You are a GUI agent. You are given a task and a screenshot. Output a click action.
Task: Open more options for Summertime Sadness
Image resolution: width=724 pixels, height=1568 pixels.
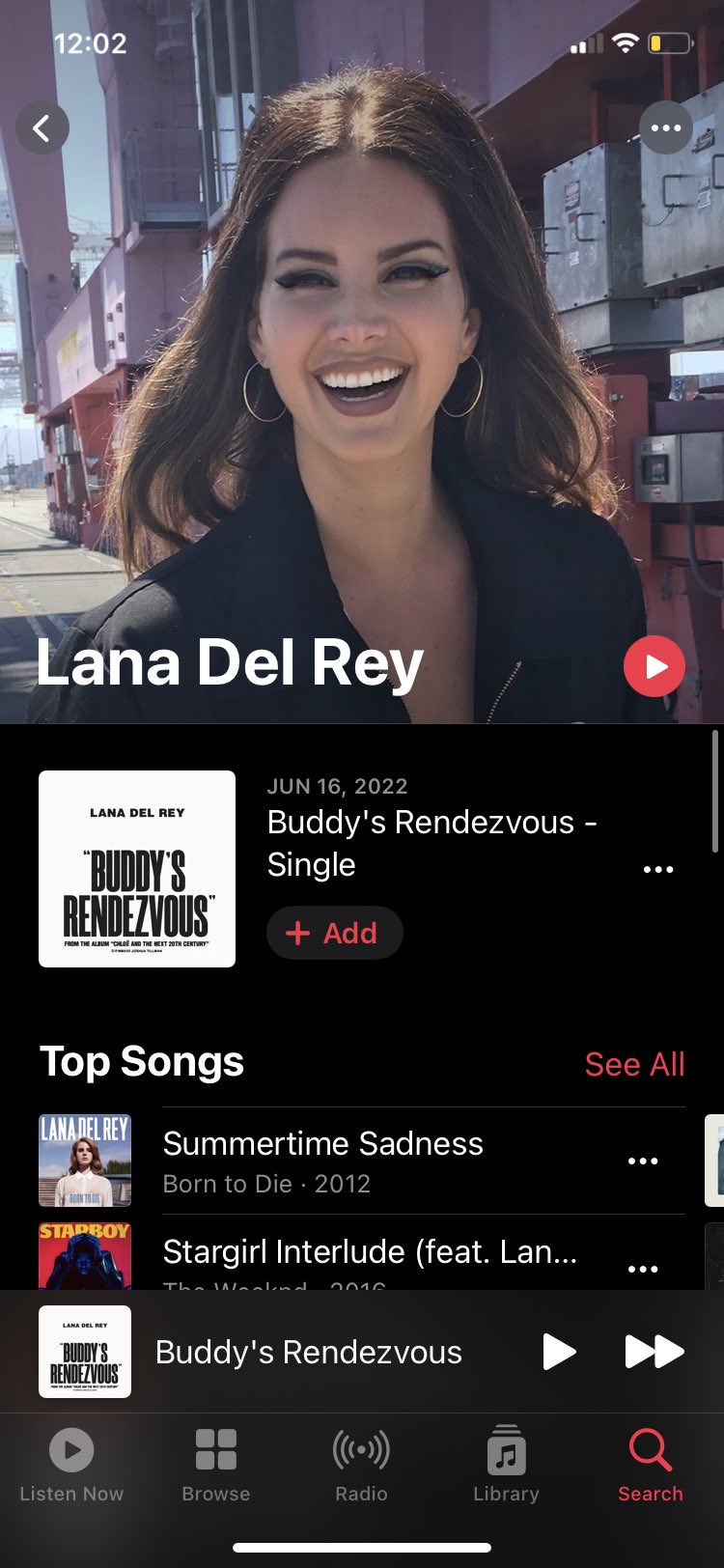[643, 1161]
